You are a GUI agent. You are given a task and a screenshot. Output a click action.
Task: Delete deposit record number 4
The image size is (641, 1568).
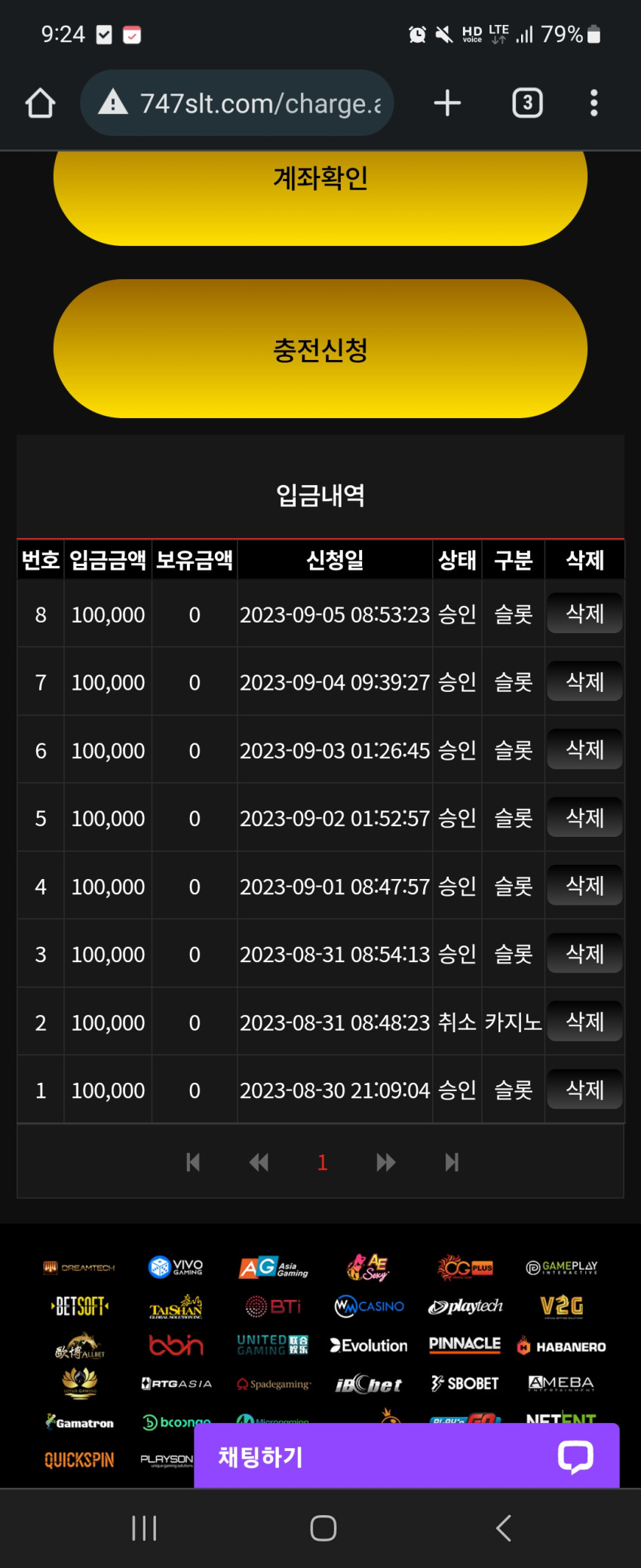(x=585, y=885)
